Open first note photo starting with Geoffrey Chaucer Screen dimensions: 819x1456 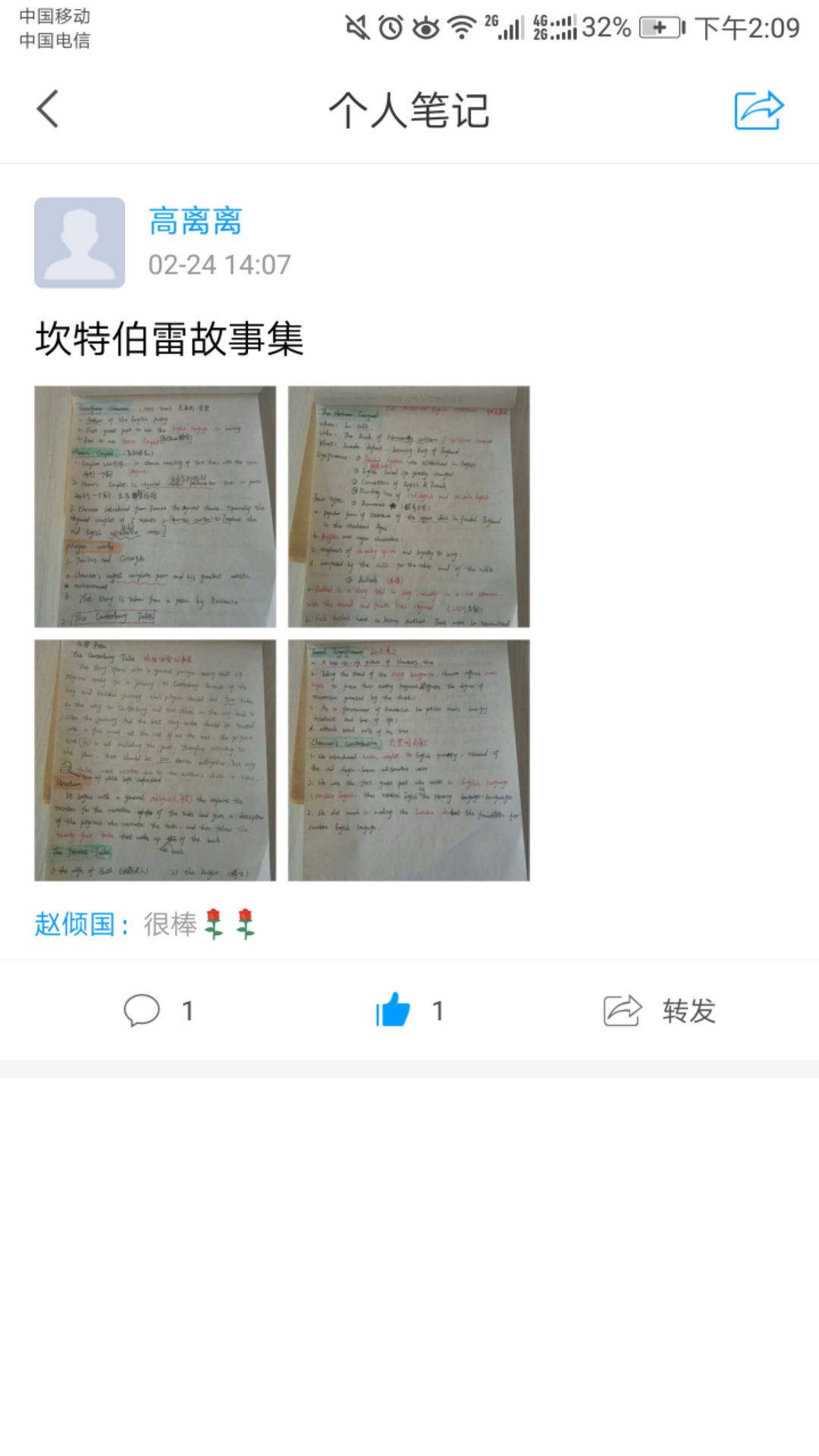[x=155, y=507]
